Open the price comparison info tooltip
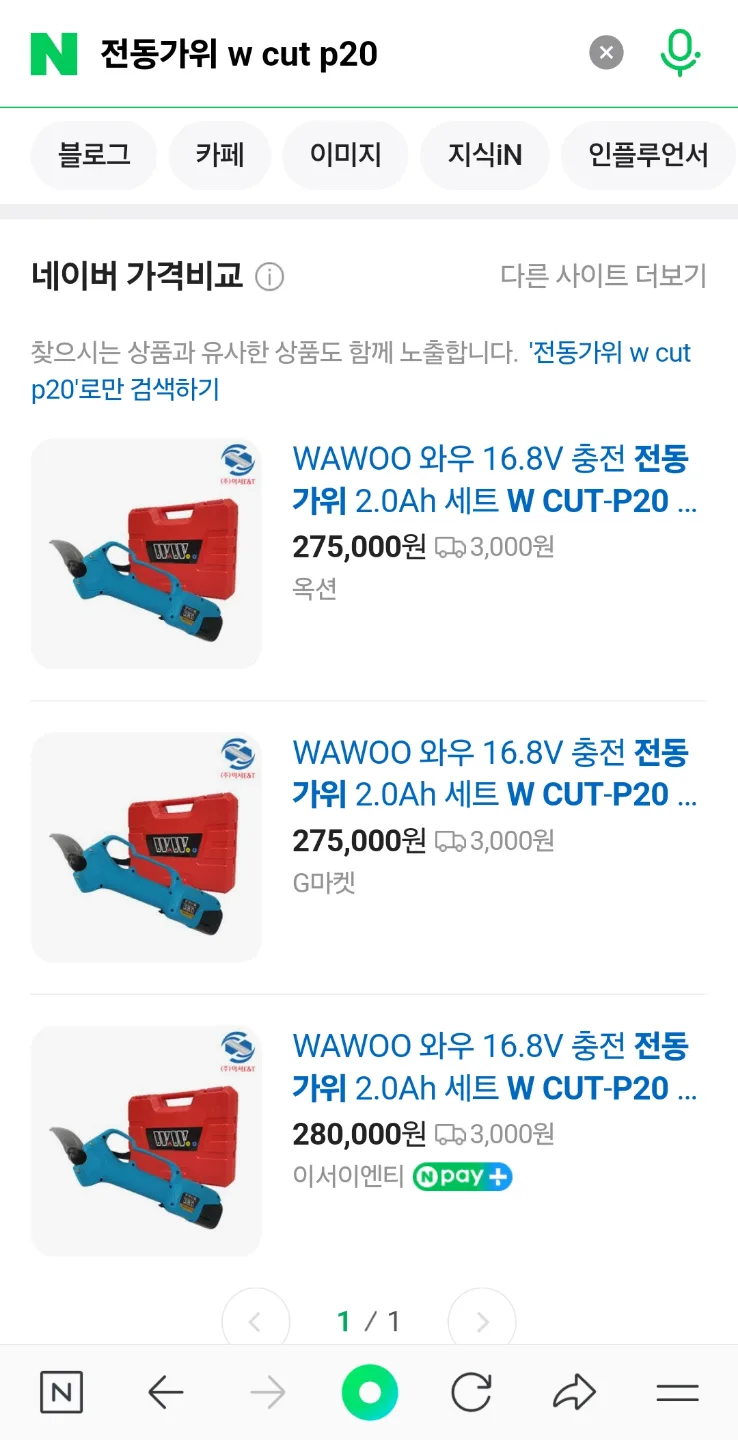Viewport: 738px width, 1440px height. click(x=268, y=278)
